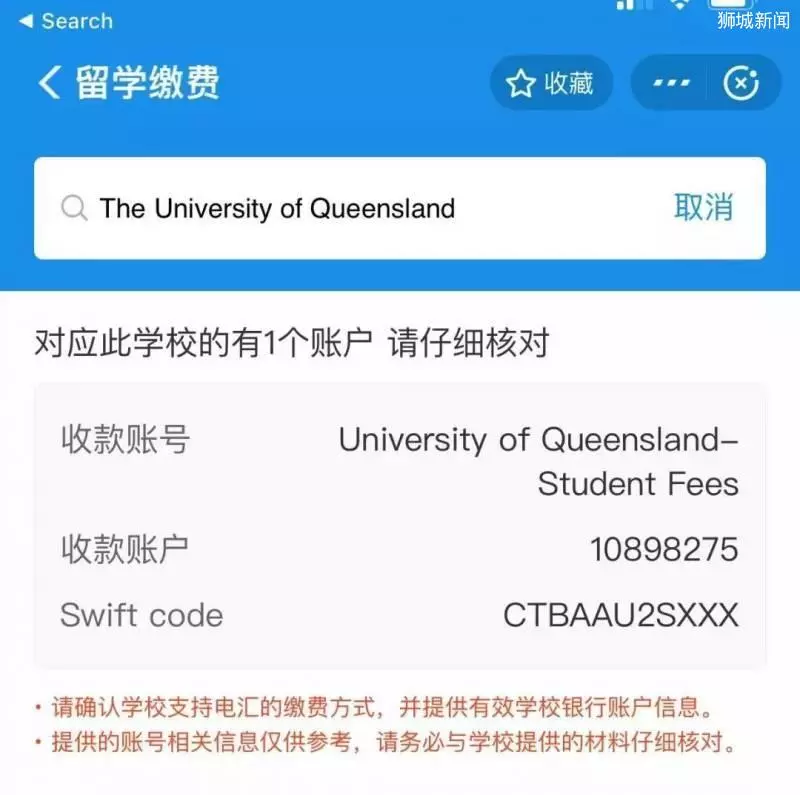This screenshot has width=800, height=795.
Task: Return to Search in the status bar
Action: tap(66, 21)
